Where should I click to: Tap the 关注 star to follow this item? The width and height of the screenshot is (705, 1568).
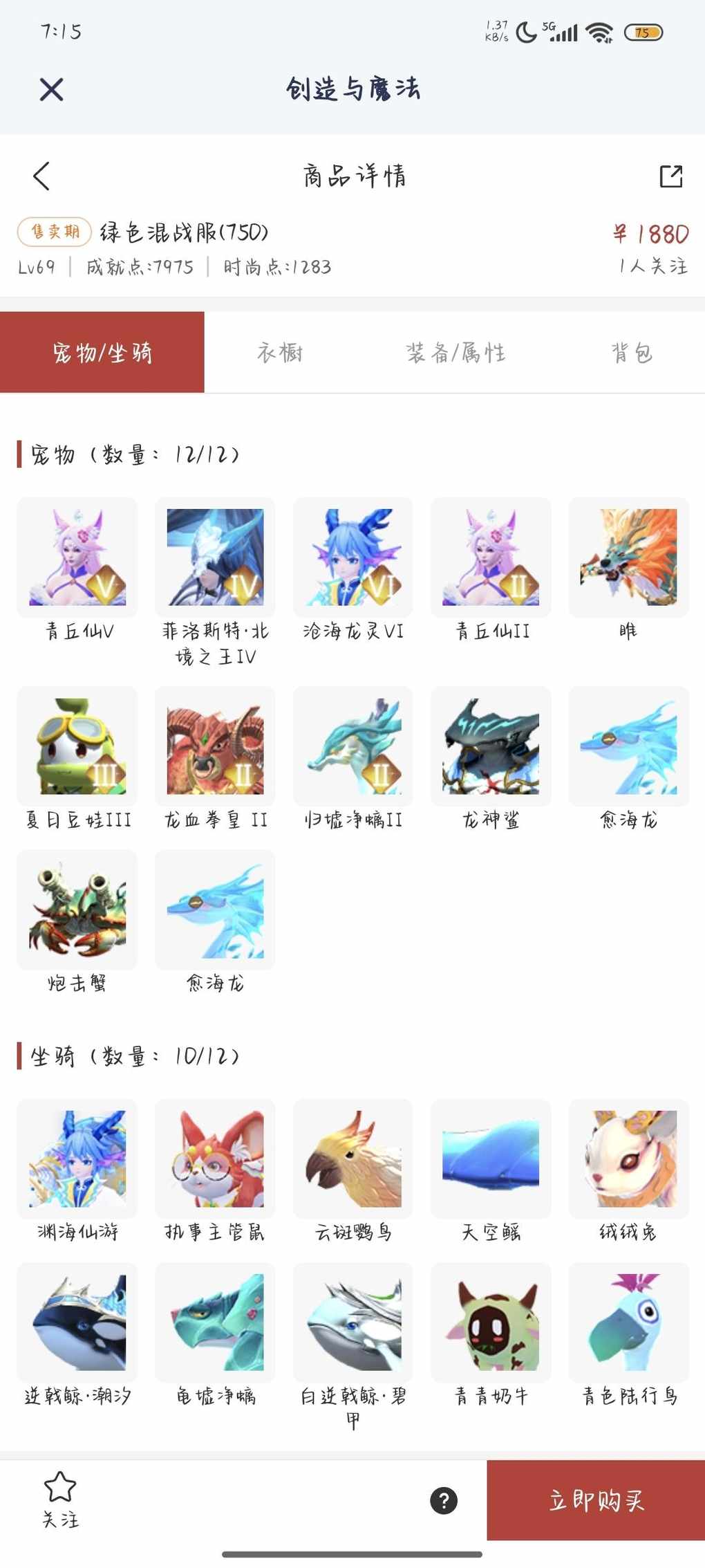pyautogui.click(x=60, y=1499)
